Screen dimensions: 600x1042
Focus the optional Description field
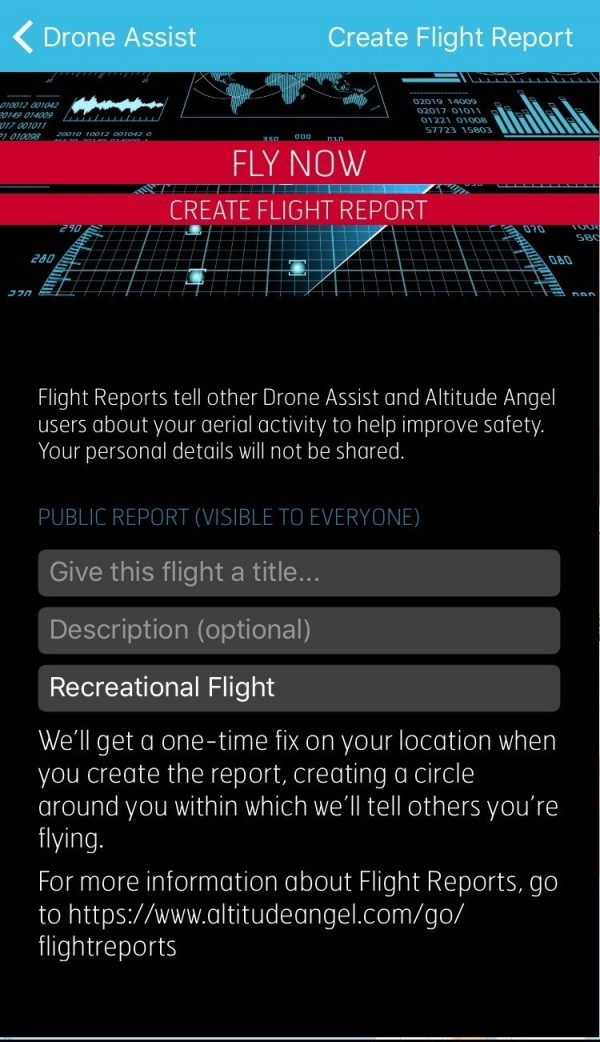click(x=299, y=630)
